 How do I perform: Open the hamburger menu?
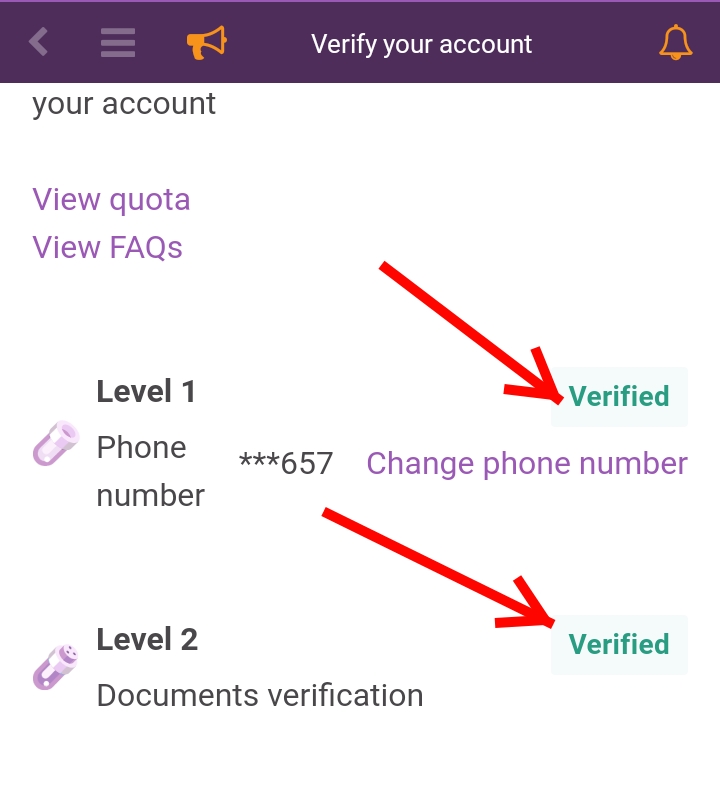pos(118,42)
